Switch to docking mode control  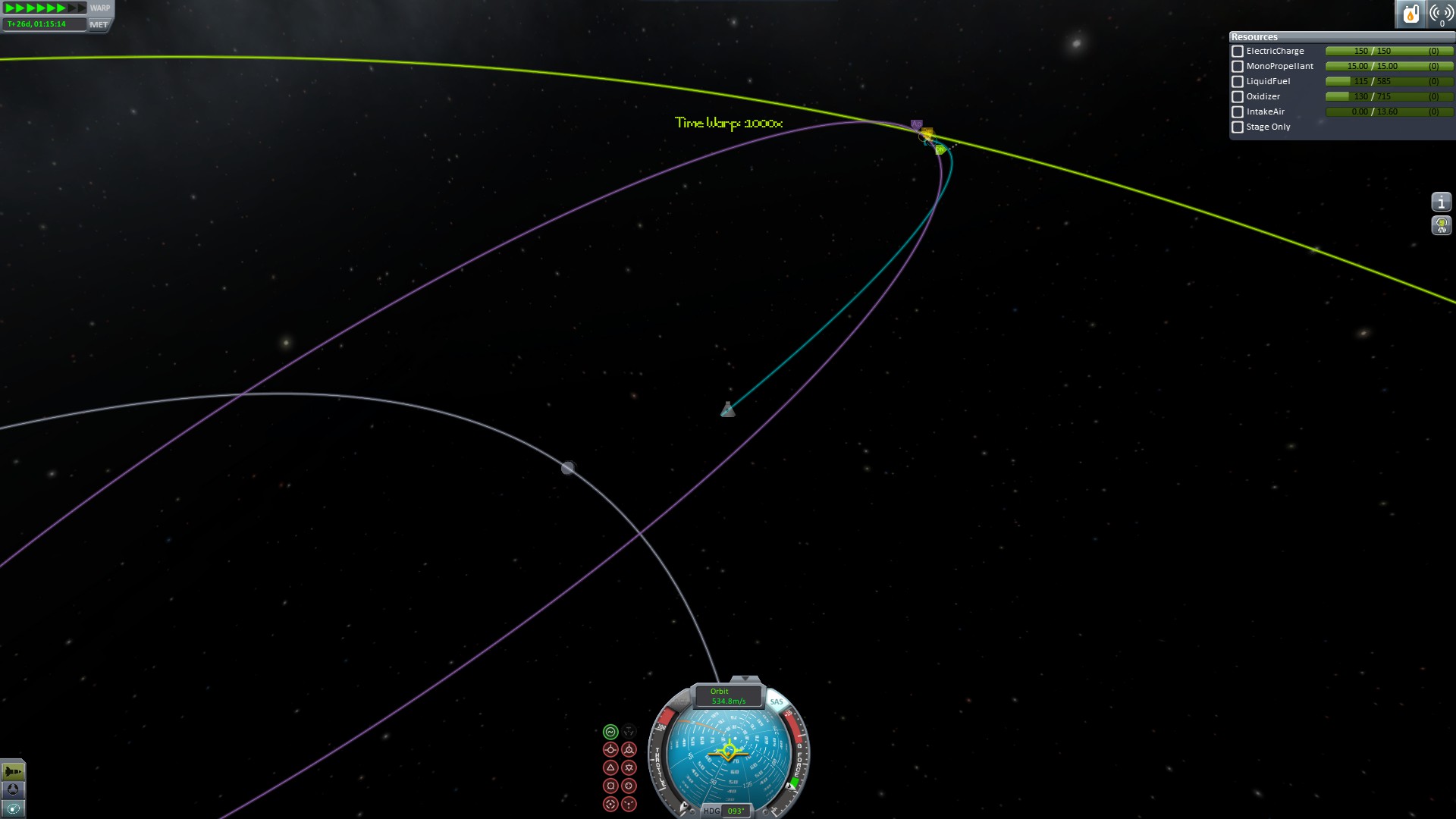coord(13,790)
